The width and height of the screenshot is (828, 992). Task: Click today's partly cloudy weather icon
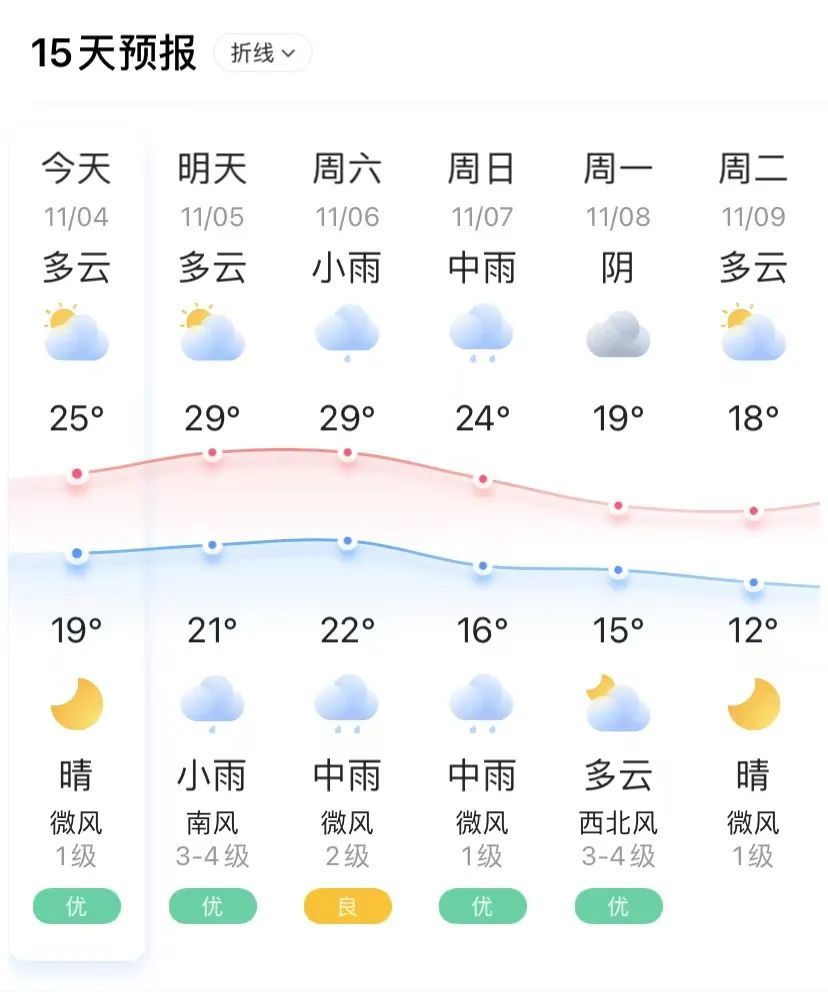(x=76, y=336)
